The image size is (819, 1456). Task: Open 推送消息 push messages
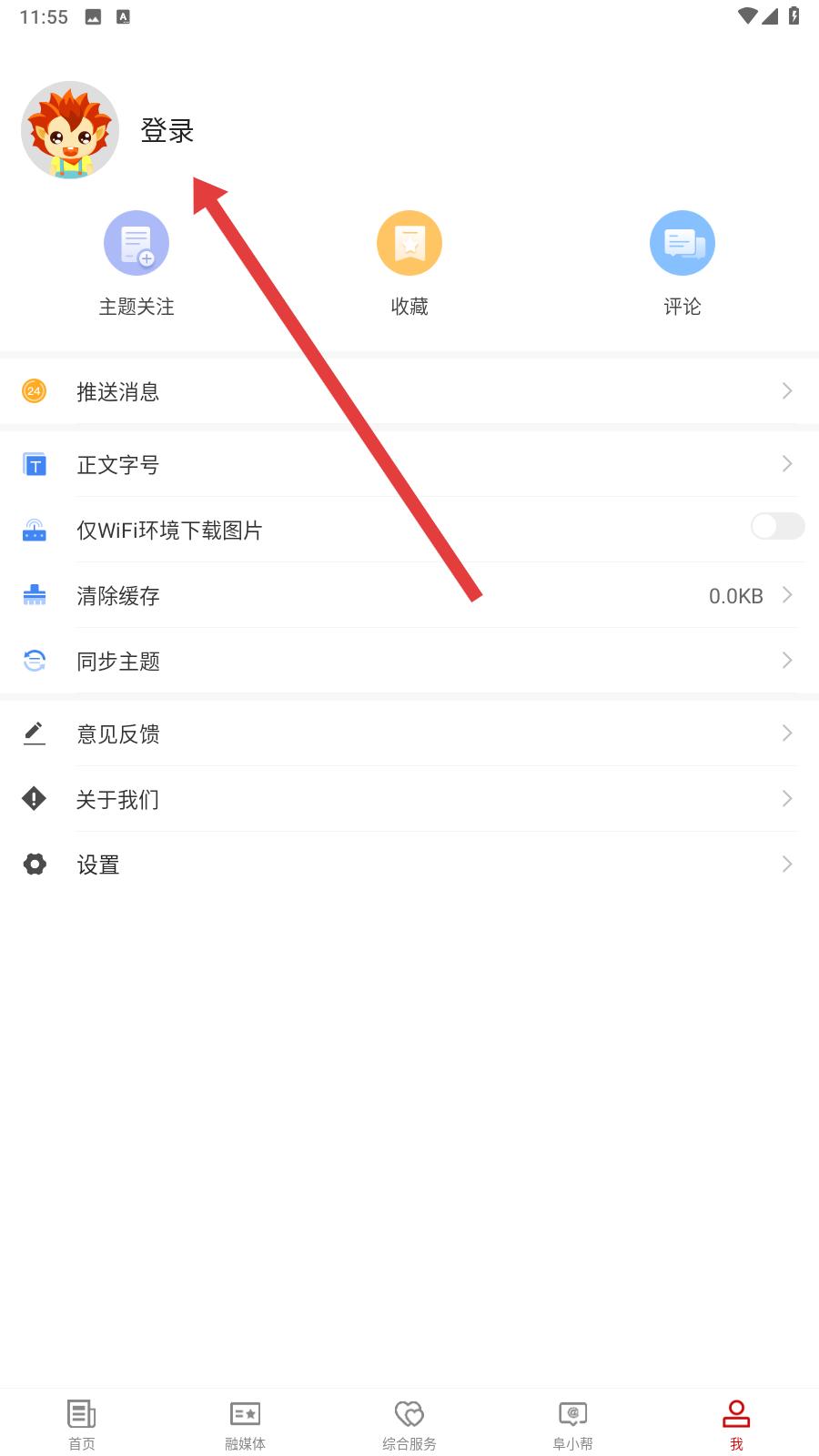[x=409, y=391]
